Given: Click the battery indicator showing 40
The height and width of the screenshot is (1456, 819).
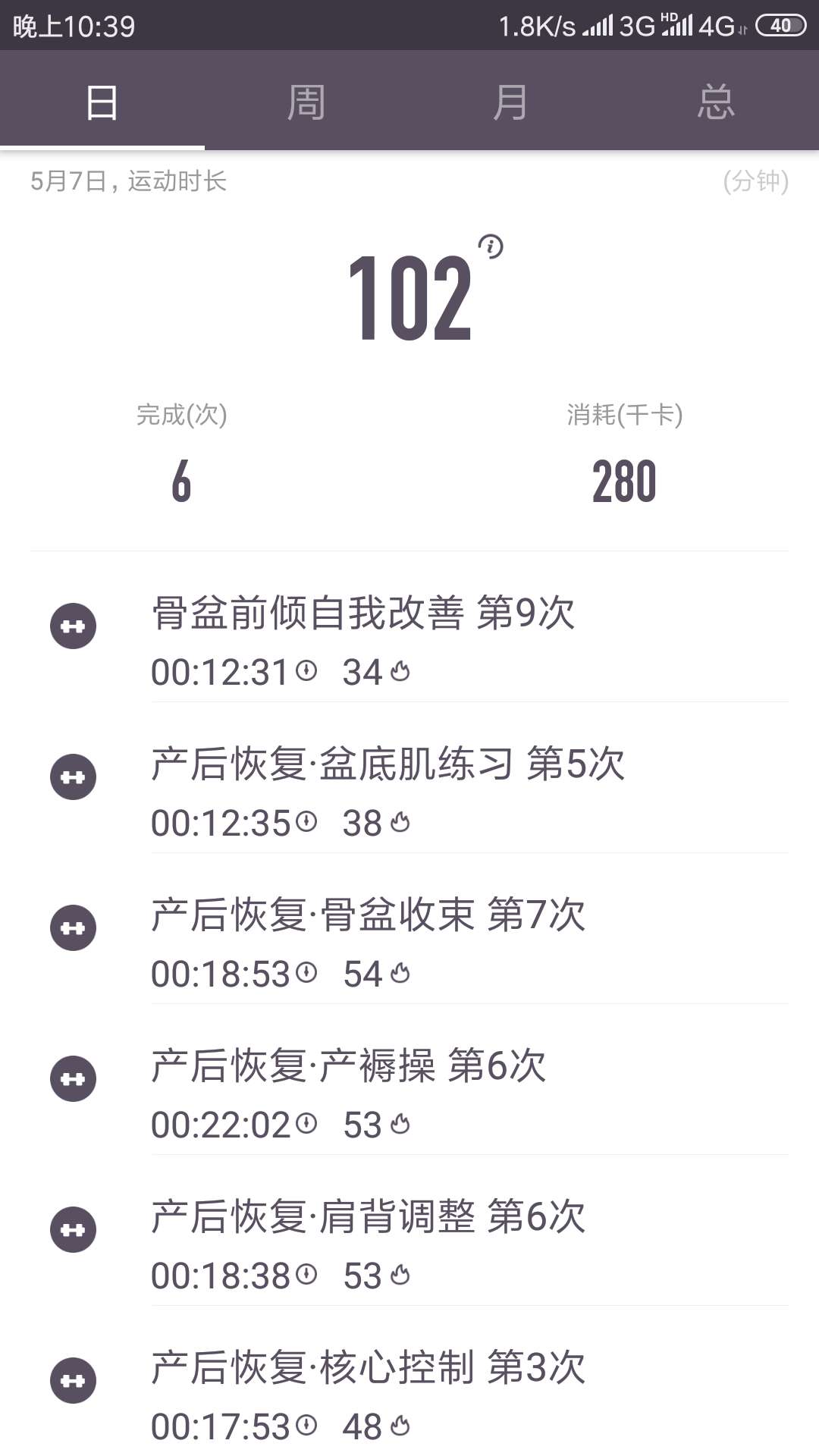Looking at the screenshot, I should (780, 24).
